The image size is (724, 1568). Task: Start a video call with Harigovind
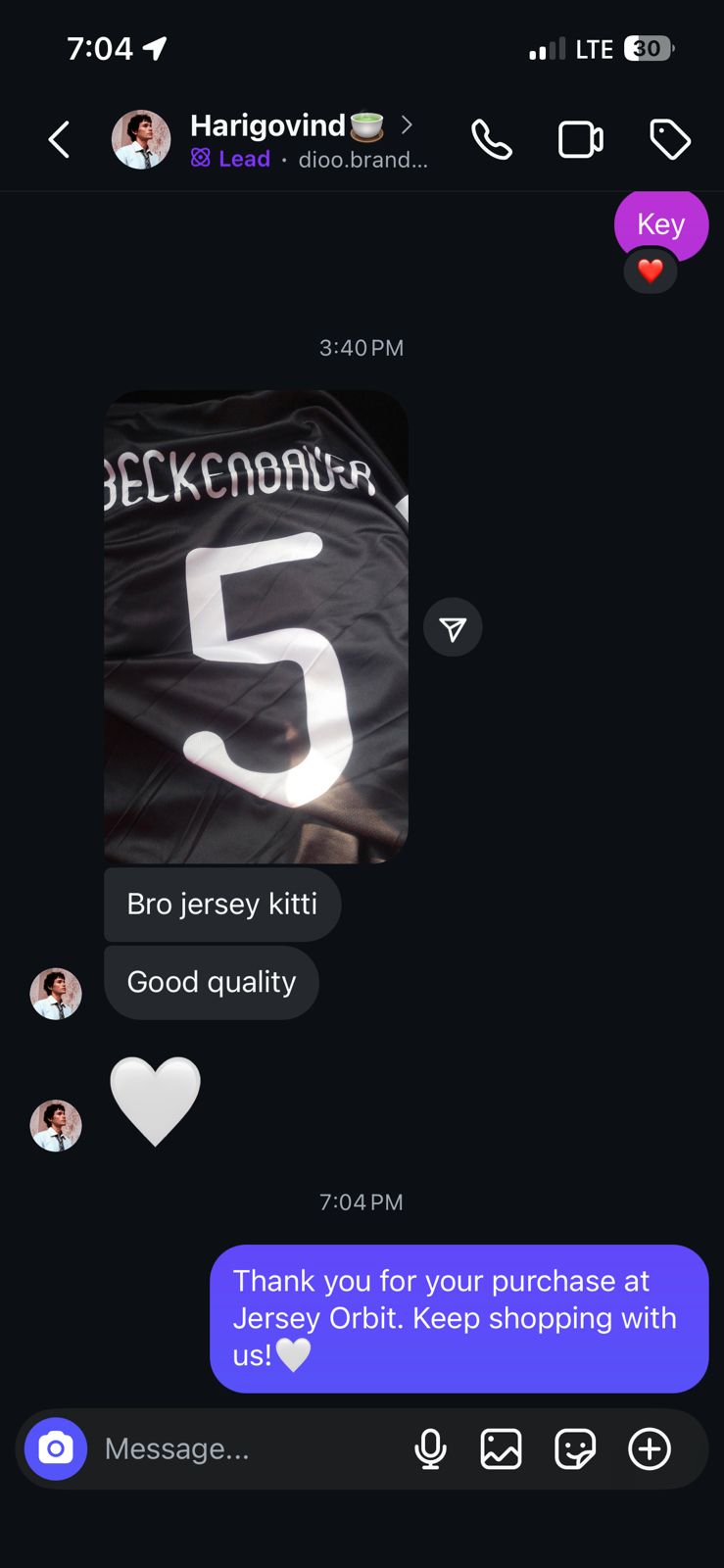point(580,139)
